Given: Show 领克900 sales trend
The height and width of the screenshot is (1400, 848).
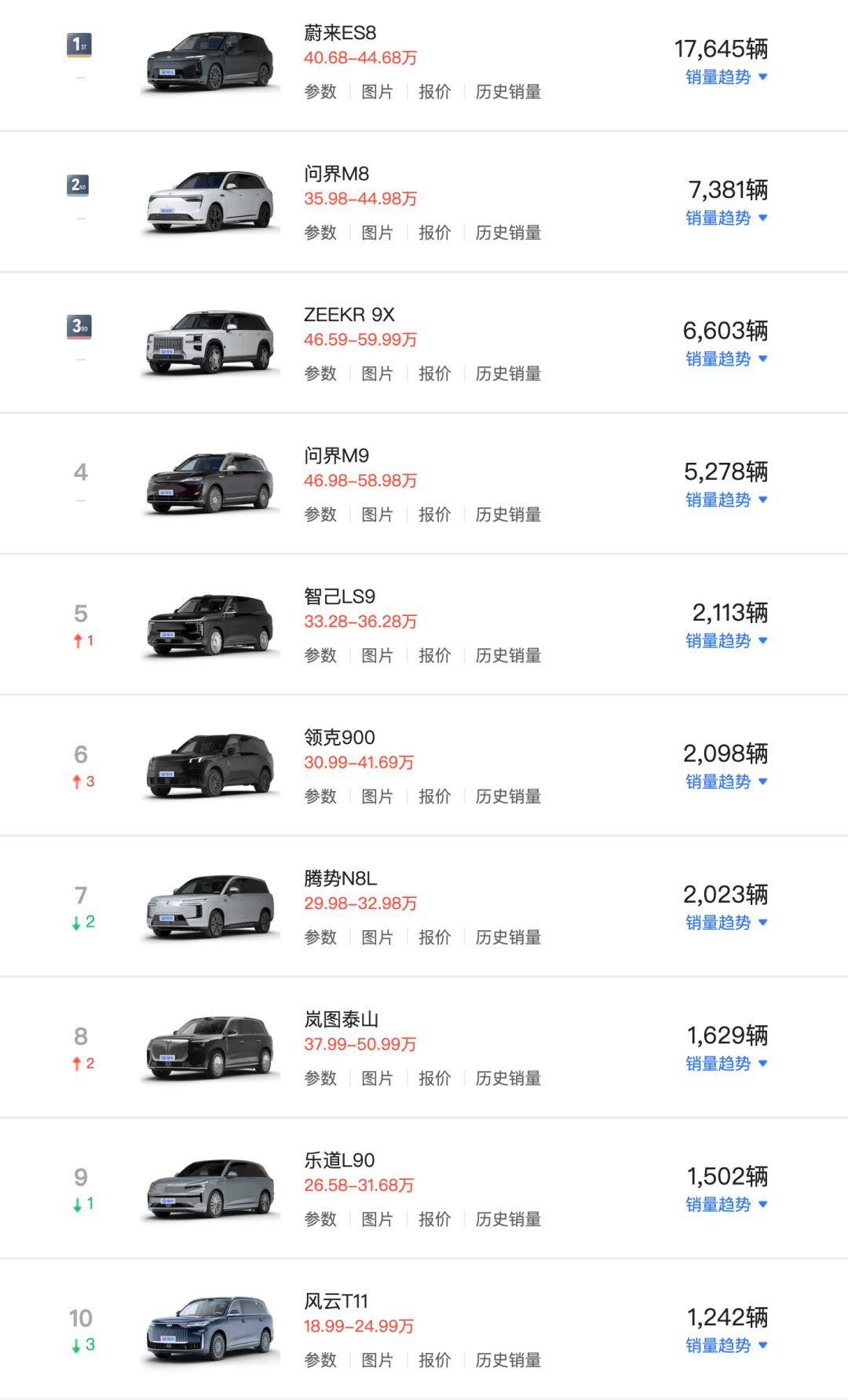Looking at the screenshot, I should point(726,782).
